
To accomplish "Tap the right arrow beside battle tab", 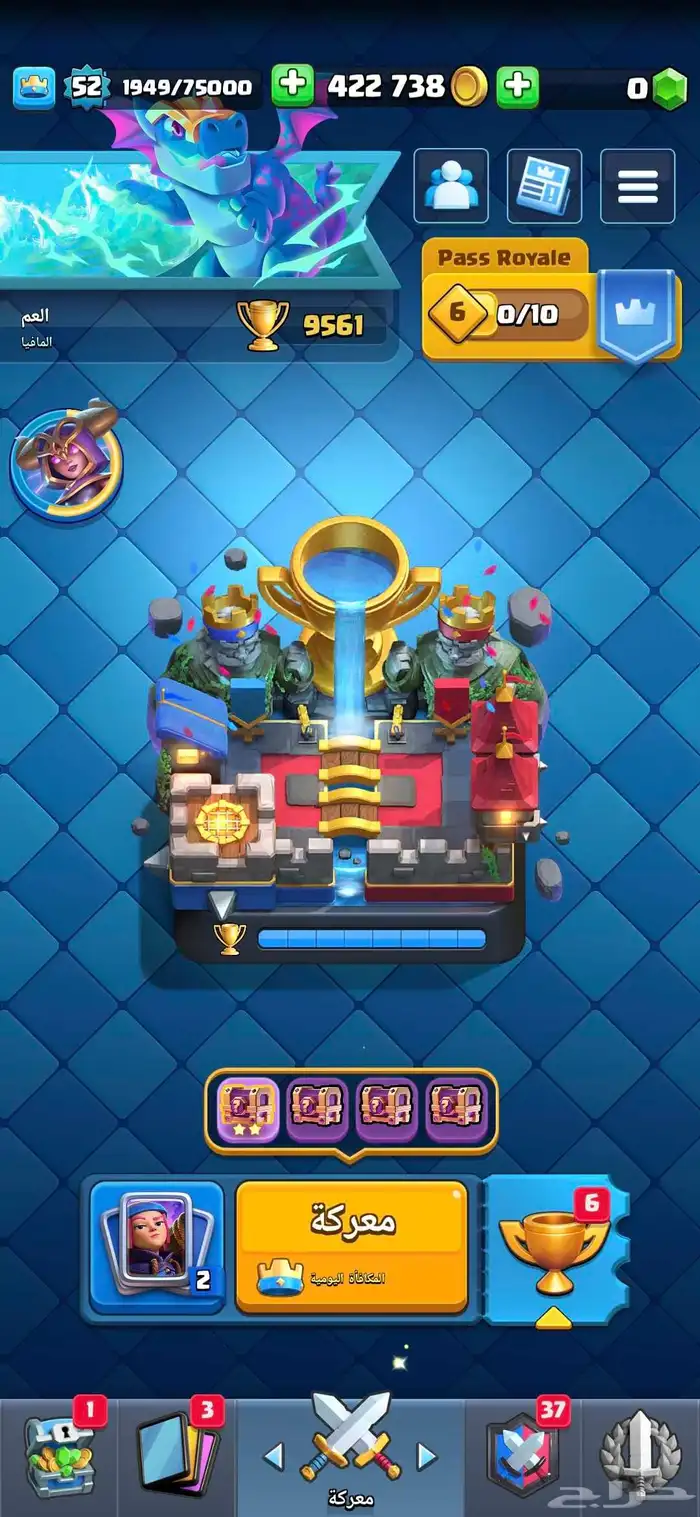I will point(427,1456).
